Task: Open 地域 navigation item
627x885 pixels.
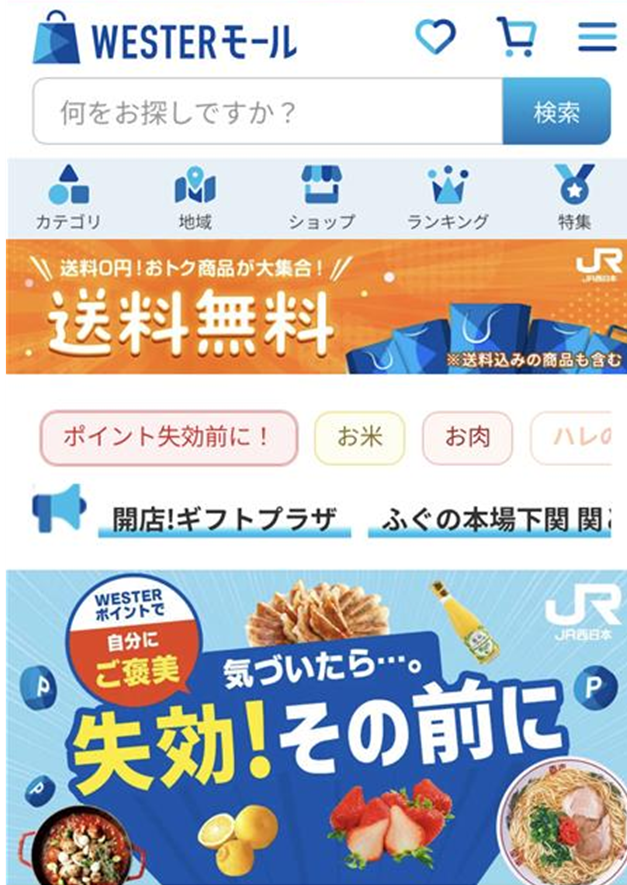Action: pos(195,198)
